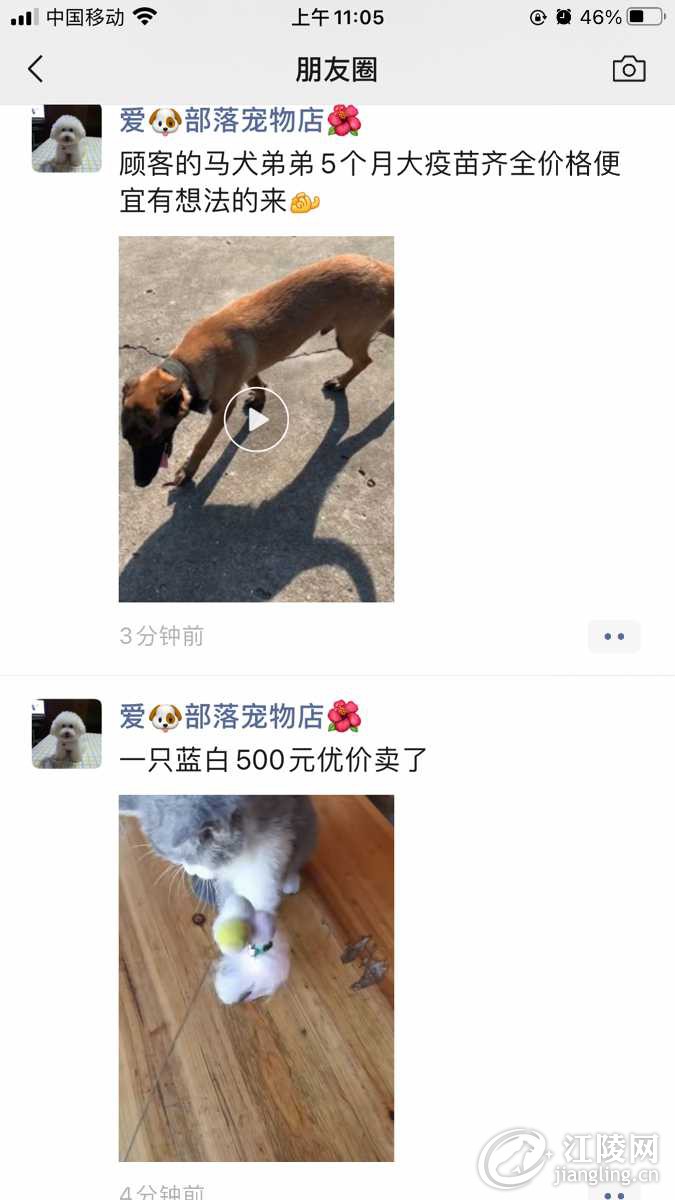Open the camera to post a moment
Screen dimensions: 675x1200
tap(629, 68)
